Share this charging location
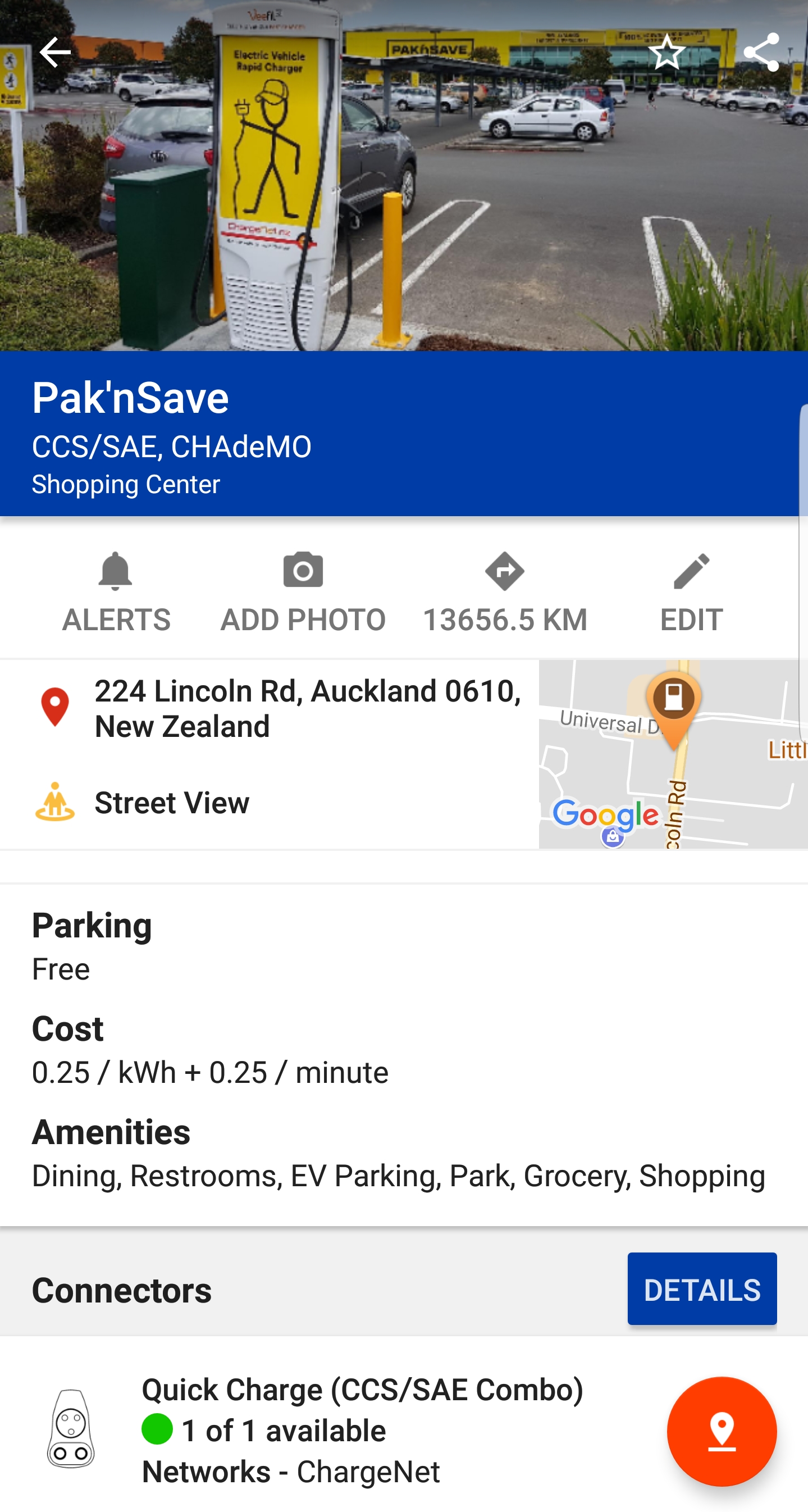This screenshot has width=808, height=1512. click(x=760, y=52)
